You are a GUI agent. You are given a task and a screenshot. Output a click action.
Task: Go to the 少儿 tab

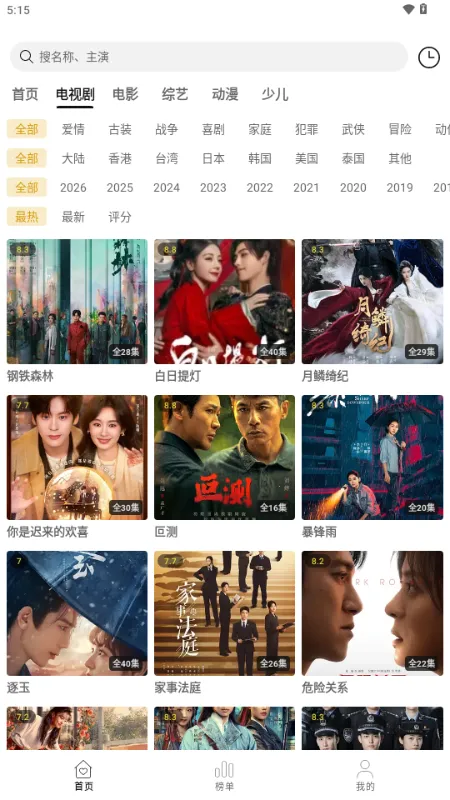pos(275,94)
